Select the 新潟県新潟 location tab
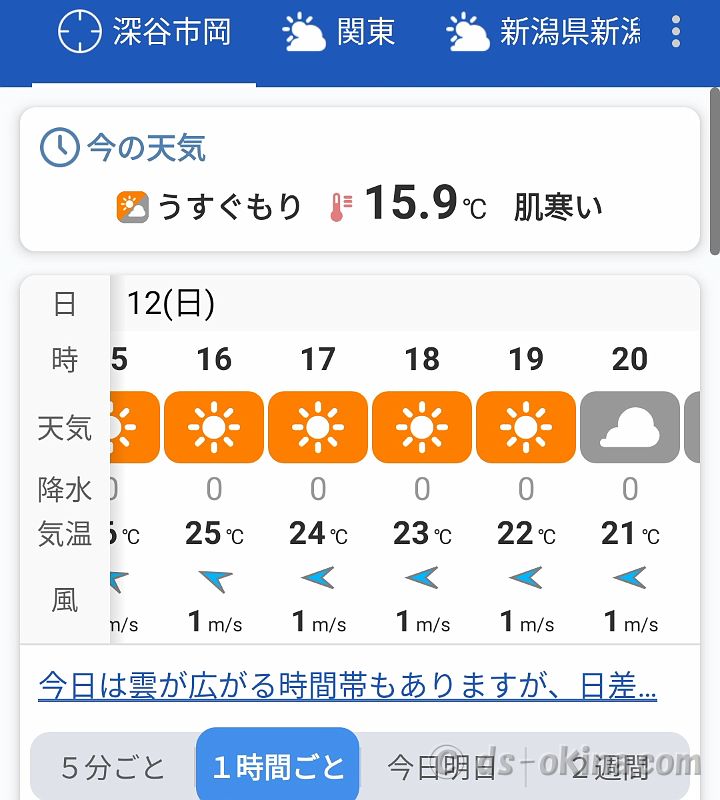The image size is (720, 800). coord(543,33)
